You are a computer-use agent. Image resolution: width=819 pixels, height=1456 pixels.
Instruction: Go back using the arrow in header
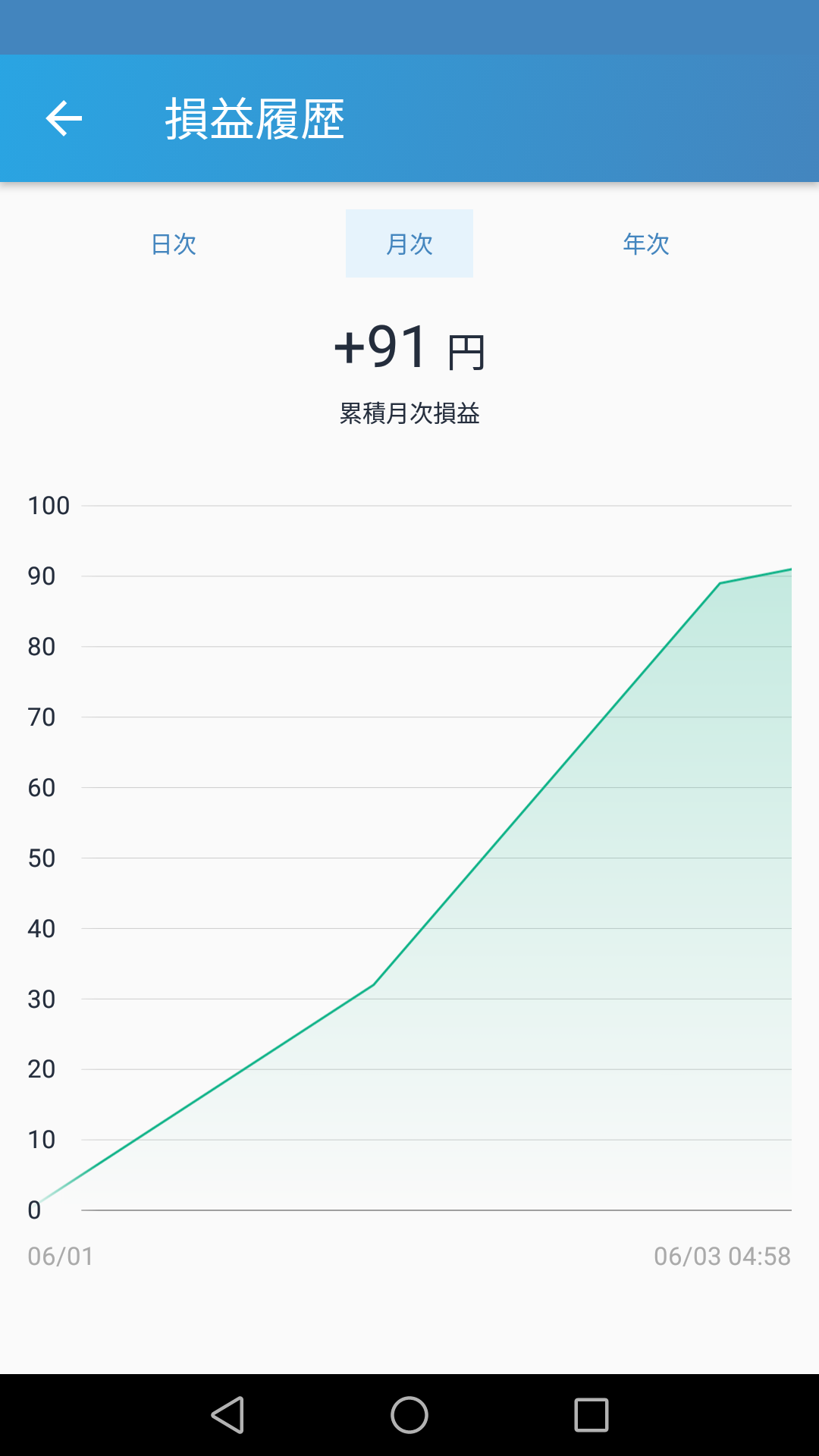pos(64,118)
